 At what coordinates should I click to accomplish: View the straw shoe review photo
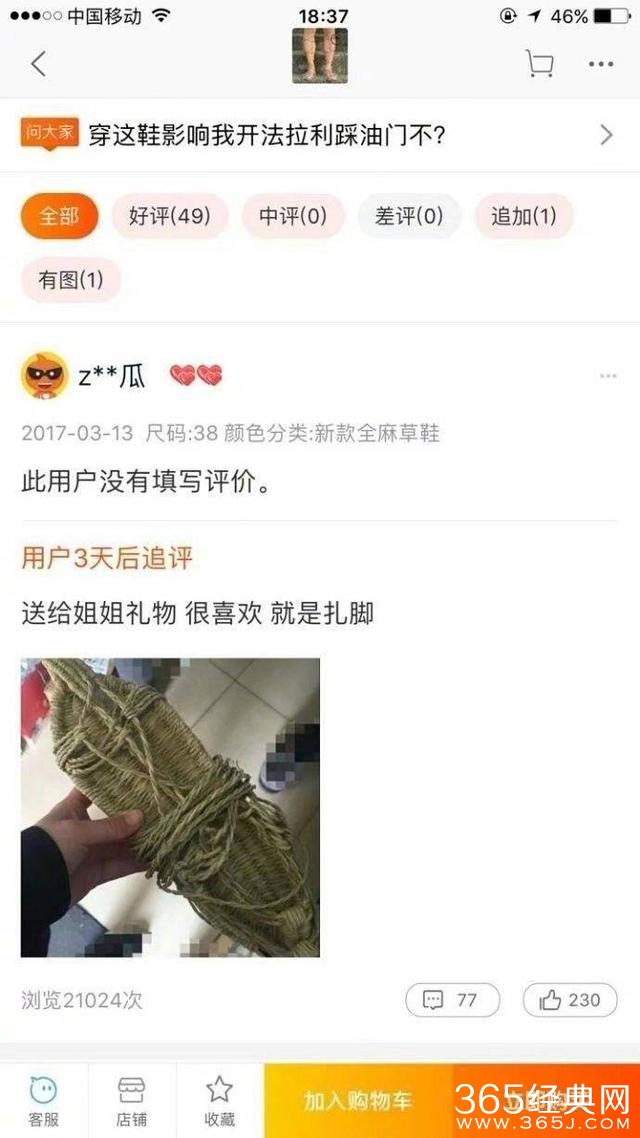coord(170,807)
